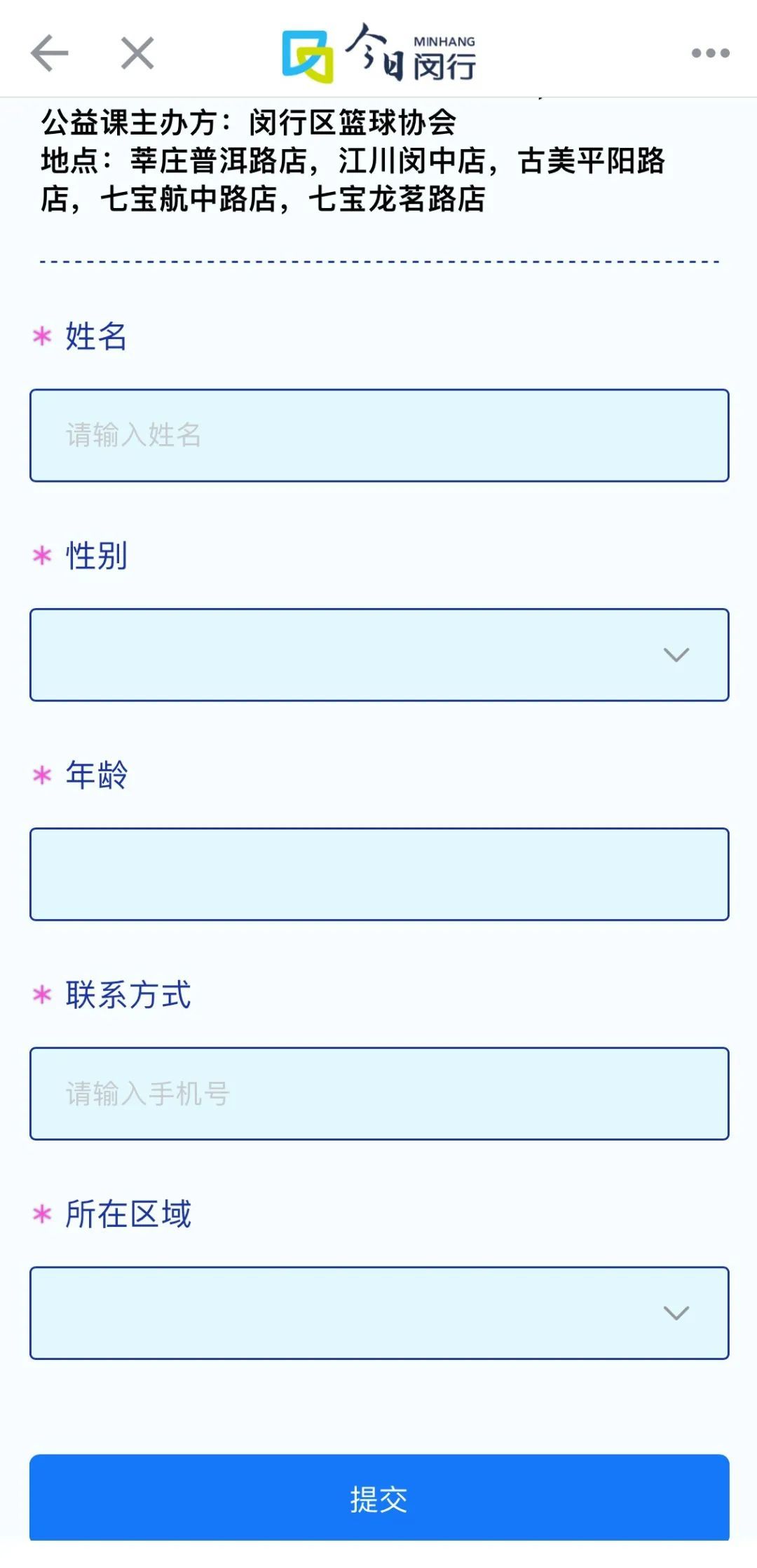Submit the form with 提交 button
Screen dimensions: 757x1568
[379, 1498]
